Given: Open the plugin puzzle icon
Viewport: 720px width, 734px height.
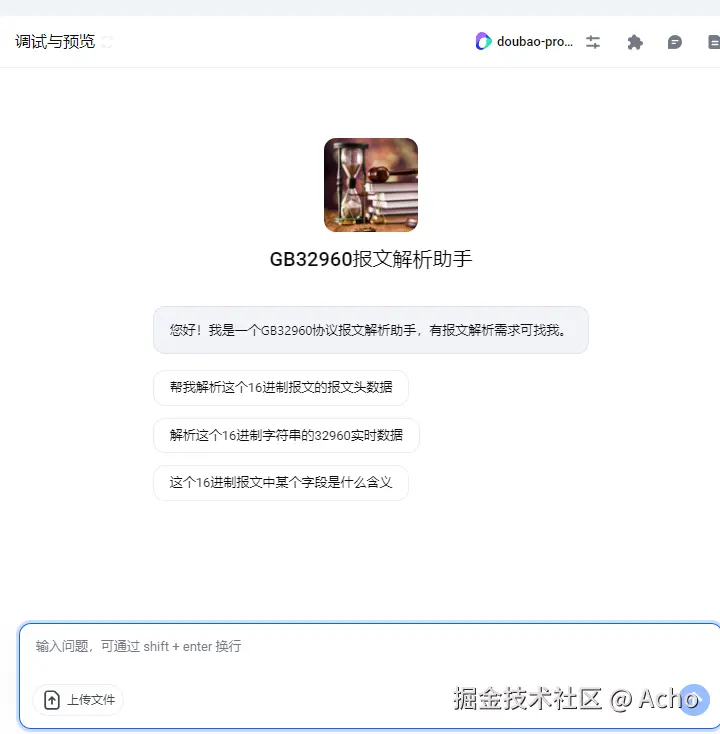Looking at the screenshot, I should 634,42.
